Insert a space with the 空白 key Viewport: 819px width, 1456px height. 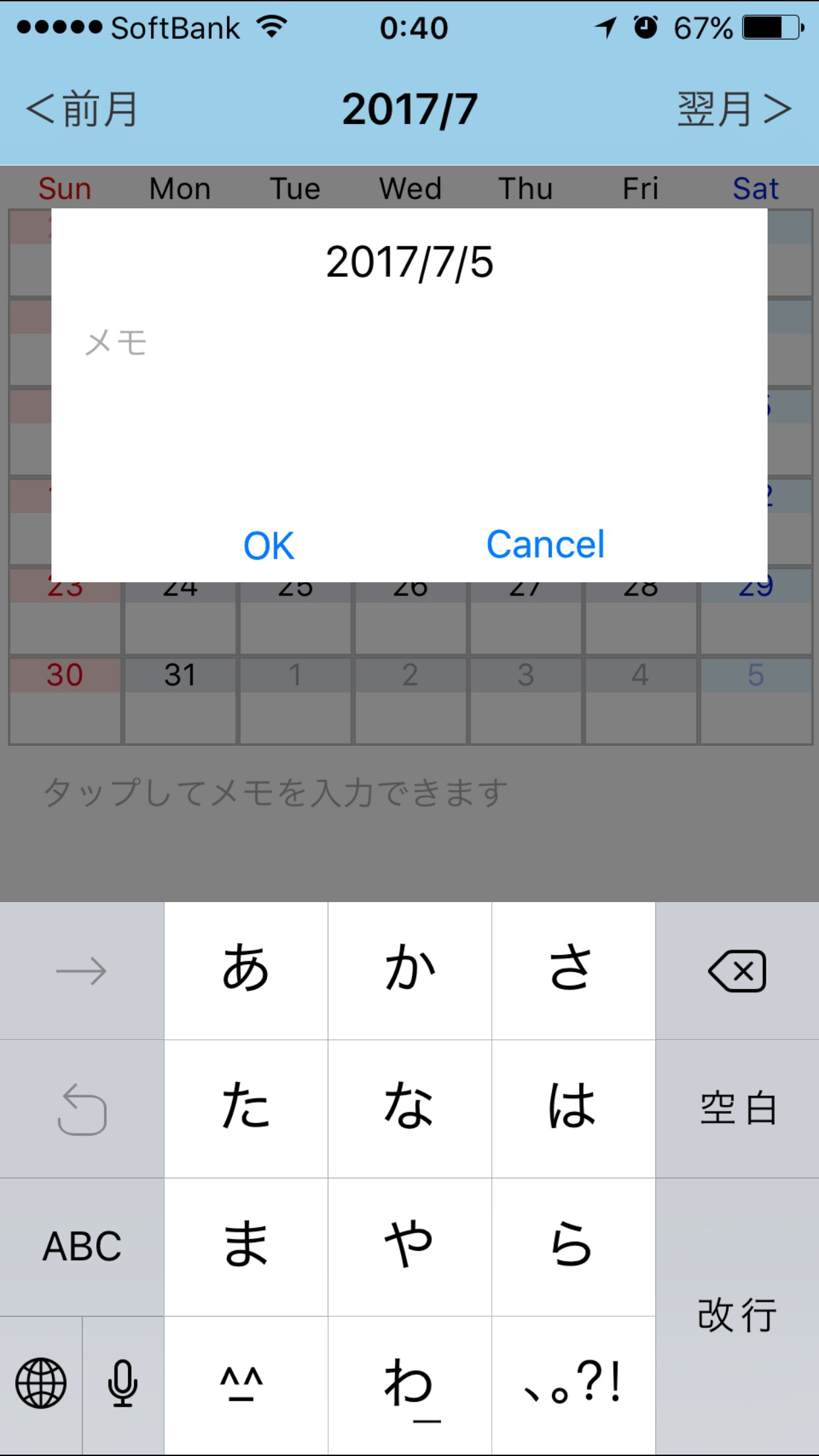tap(737, 1108)
